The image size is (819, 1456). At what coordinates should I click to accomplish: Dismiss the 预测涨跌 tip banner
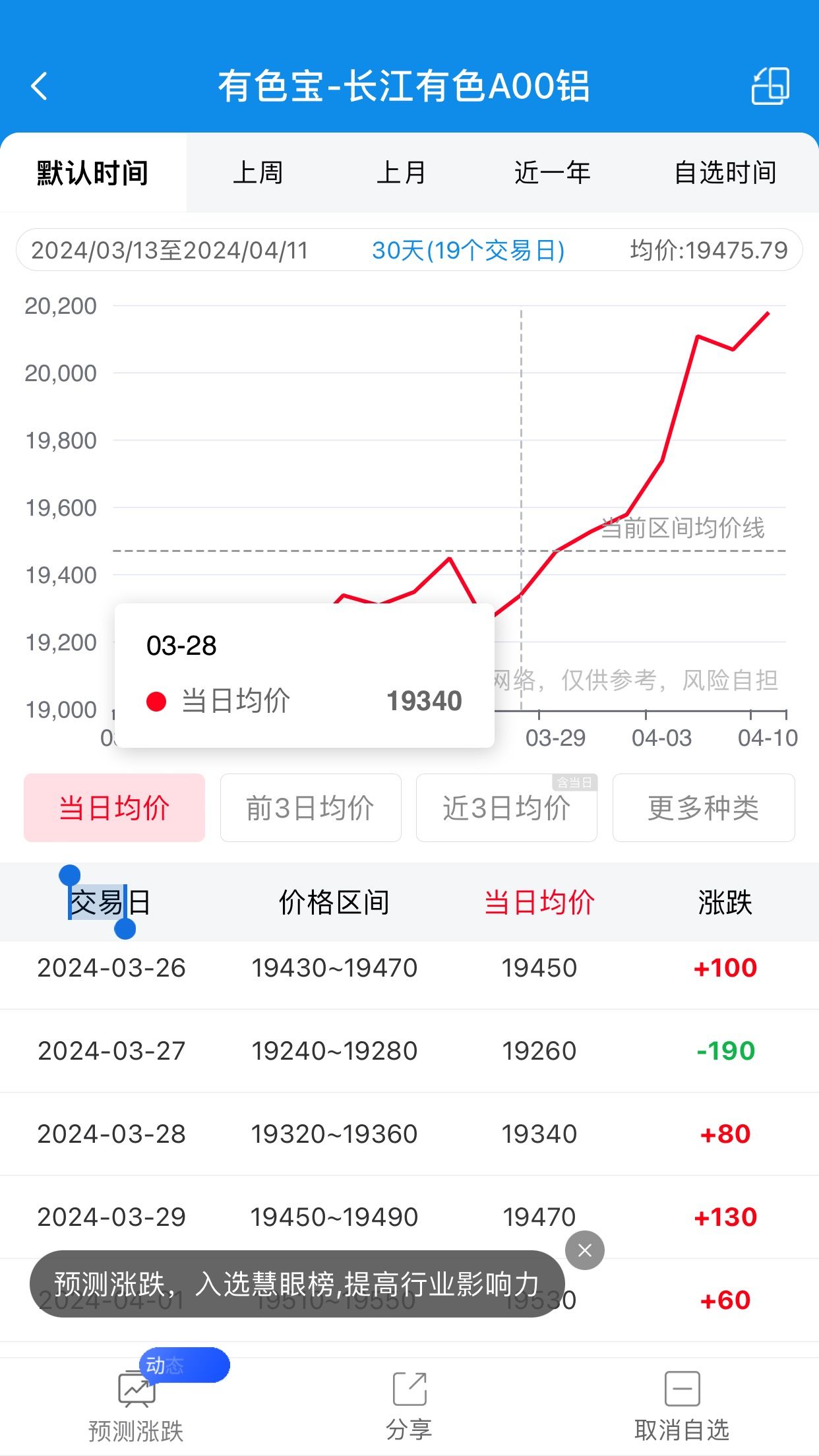585,1250
